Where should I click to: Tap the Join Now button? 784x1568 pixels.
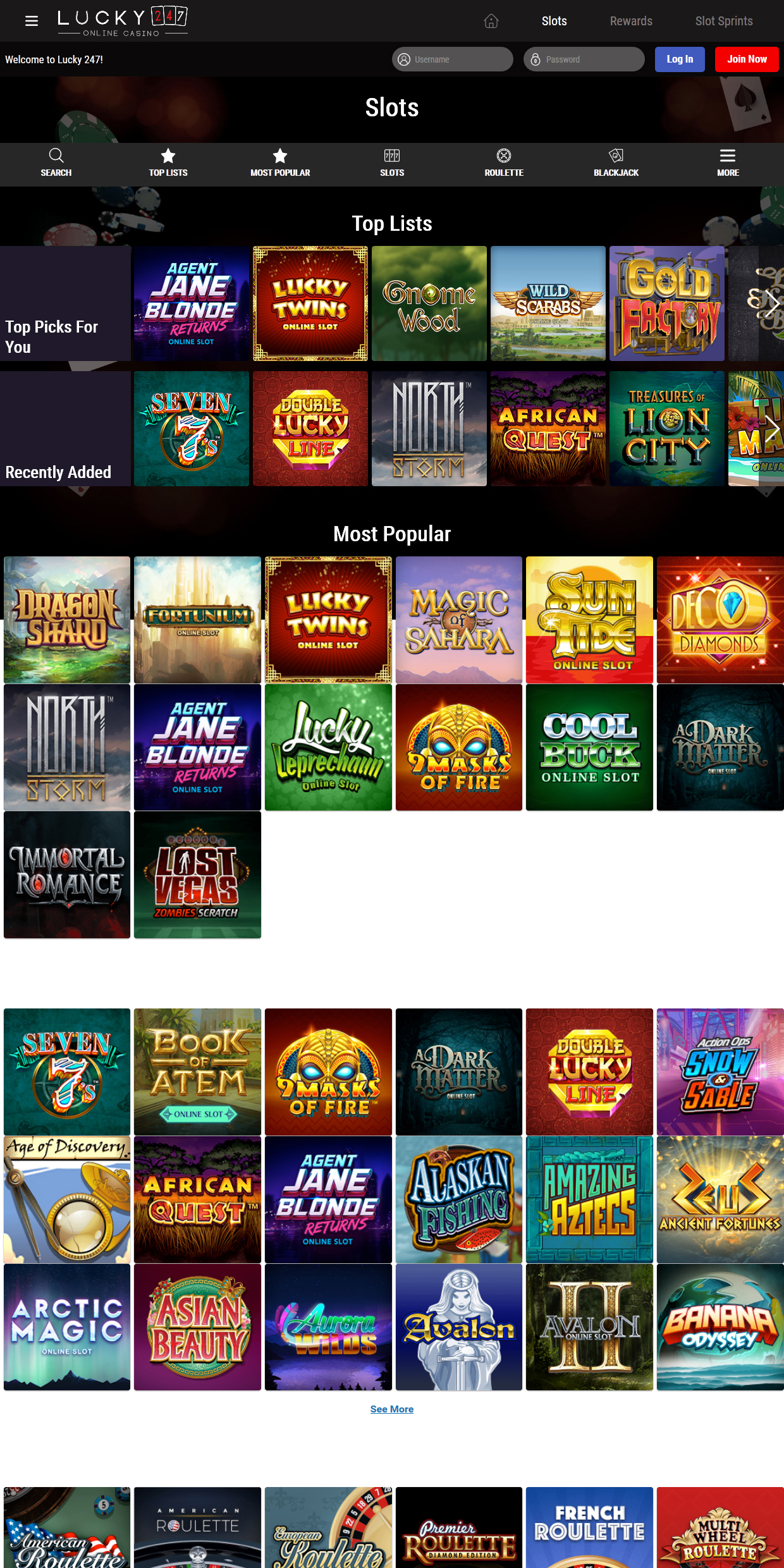point(747,59)
